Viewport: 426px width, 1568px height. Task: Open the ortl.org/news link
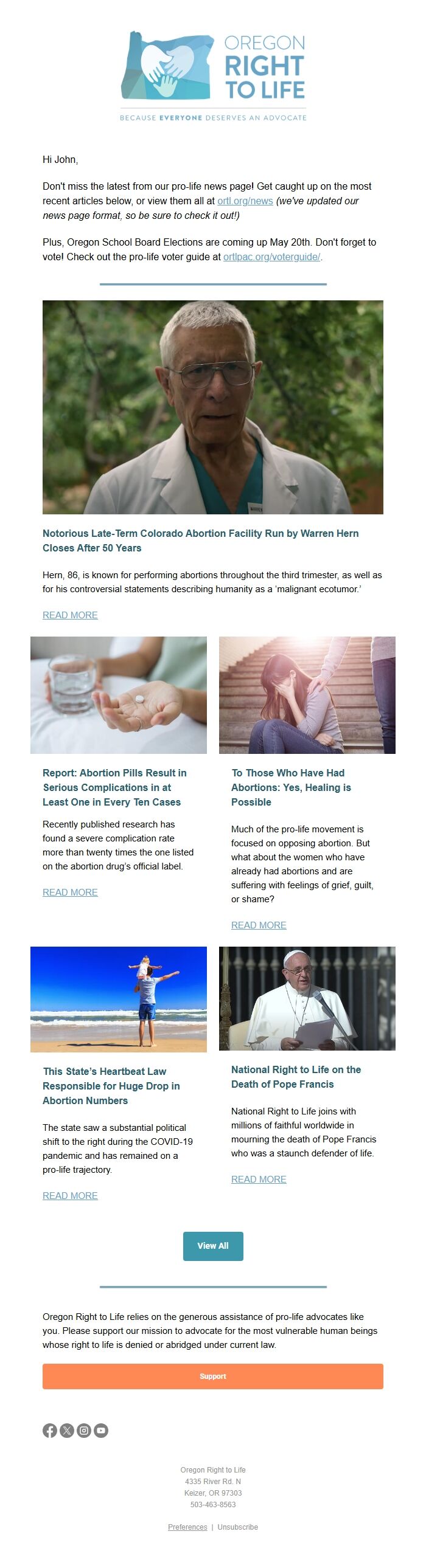tap(245, 201)
